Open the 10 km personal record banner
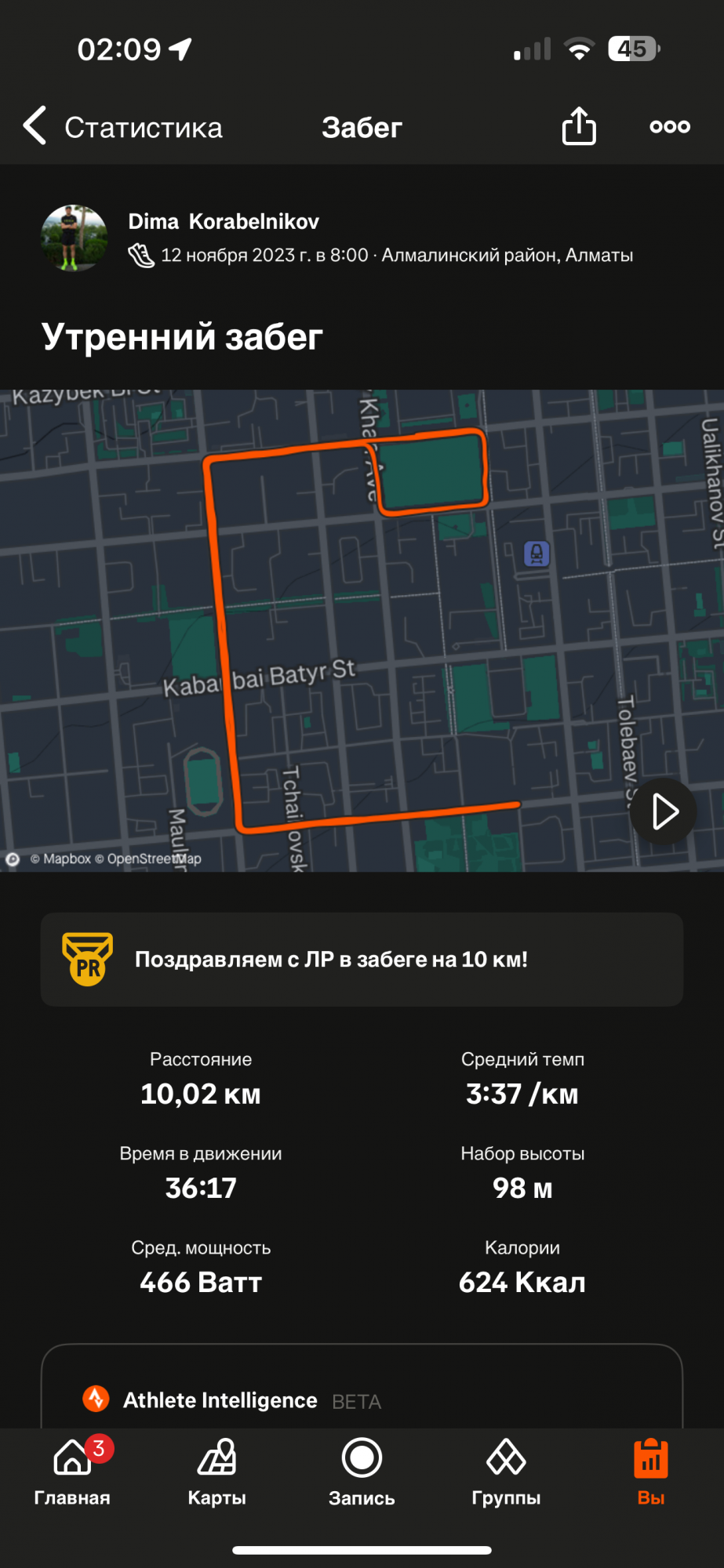 coord(362,959)
